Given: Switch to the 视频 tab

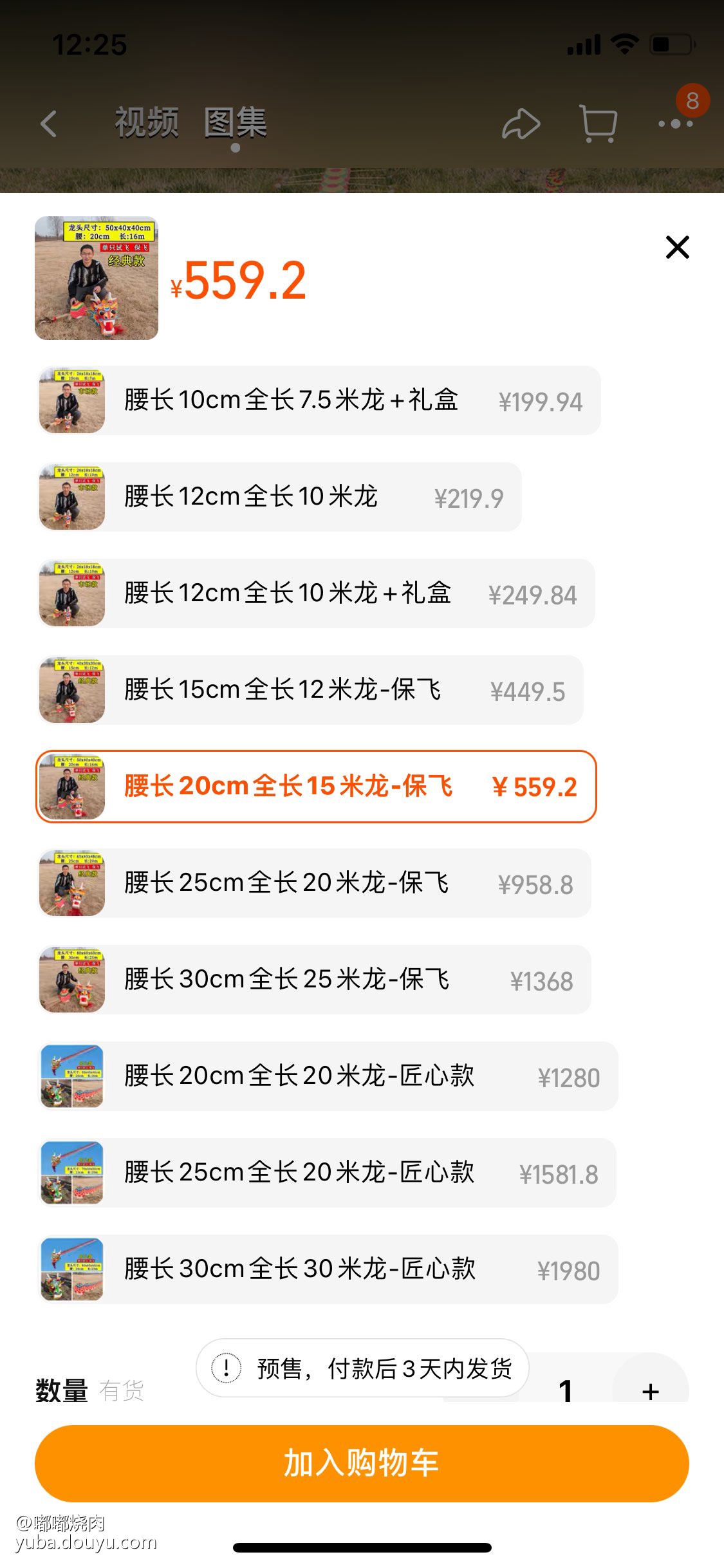Looking at the screenshot, I should coord(147,122).
